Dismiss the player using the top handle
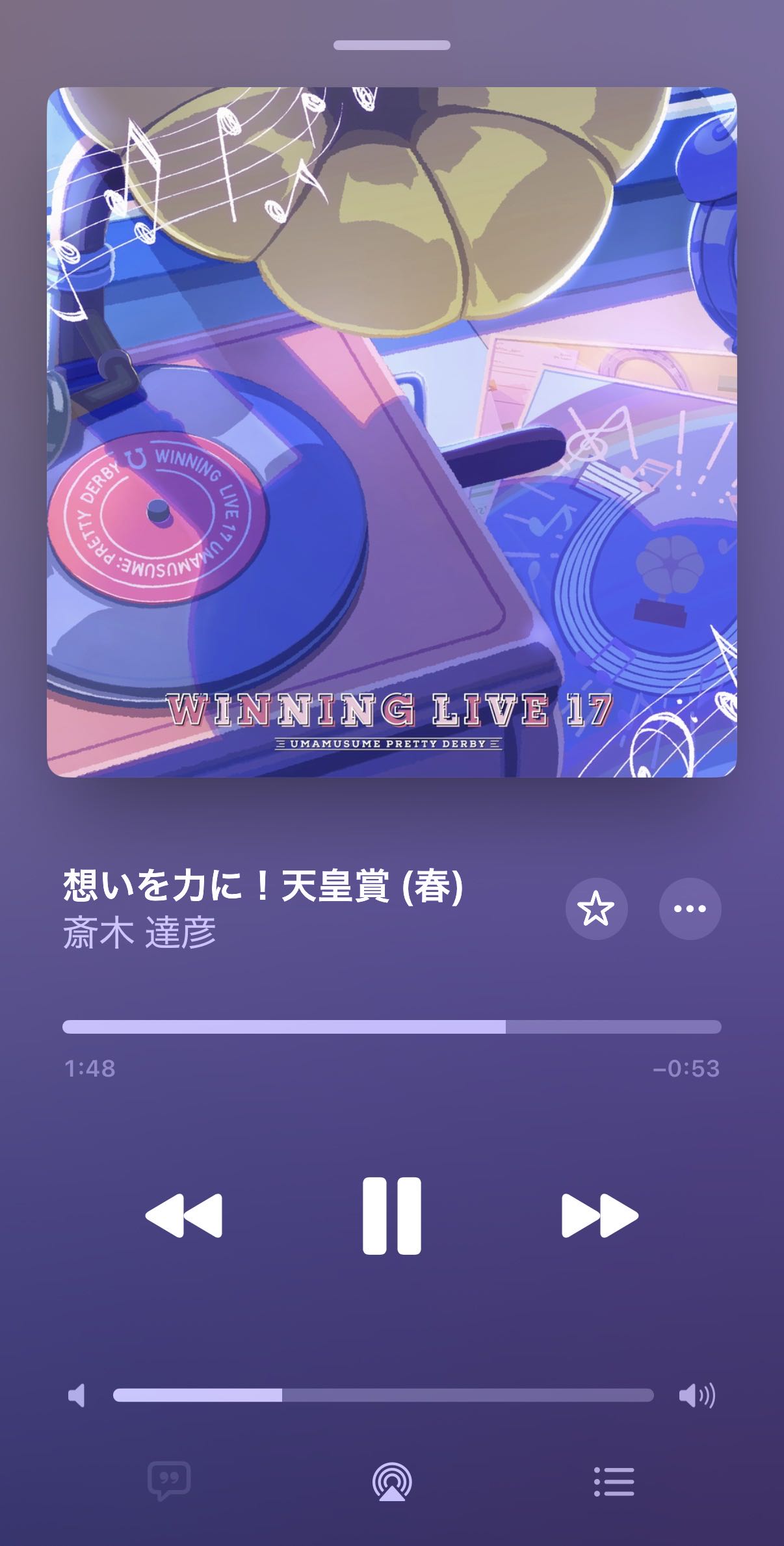 [x=391, y=46]
